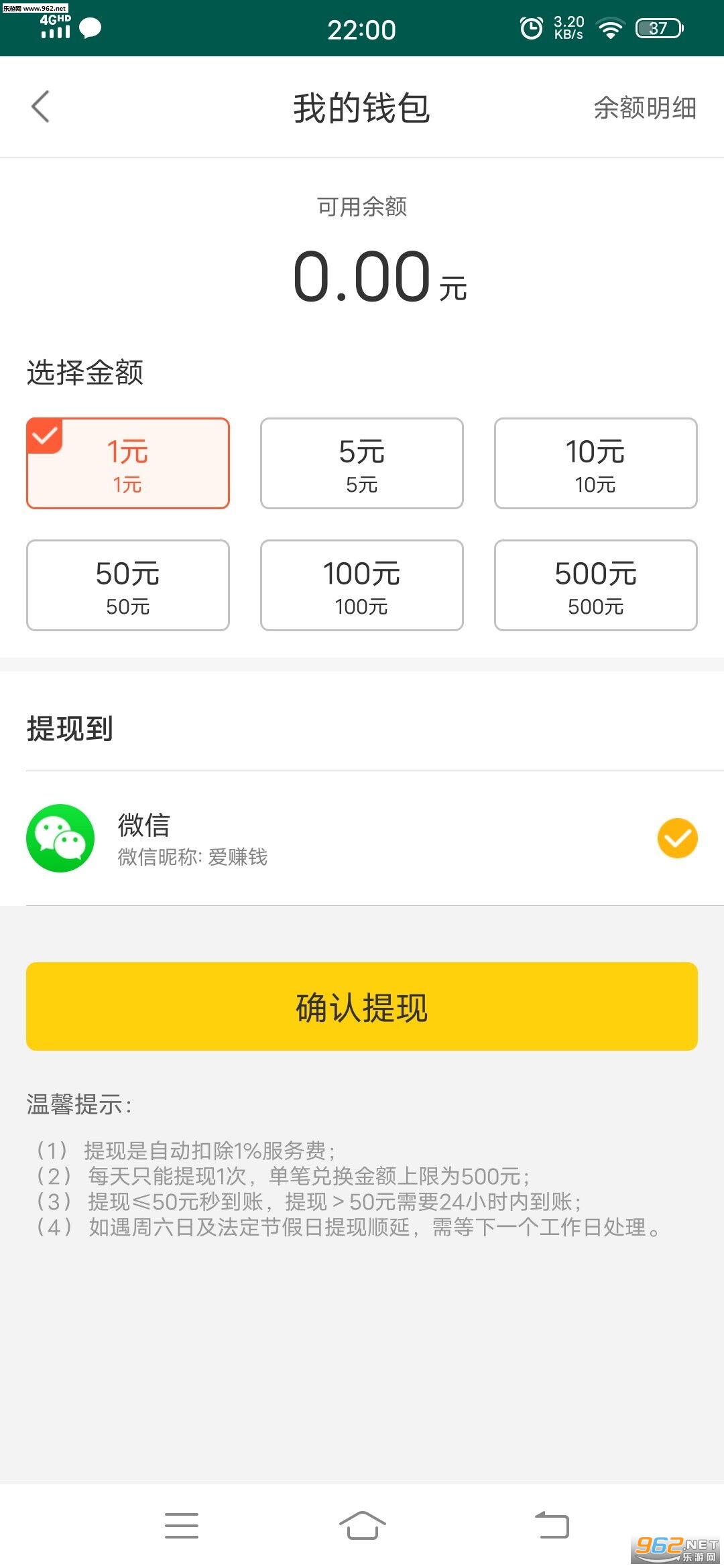Open 余额明细 balance details
Viewport: 724px width, 1568px height.
tap(644, 108)
